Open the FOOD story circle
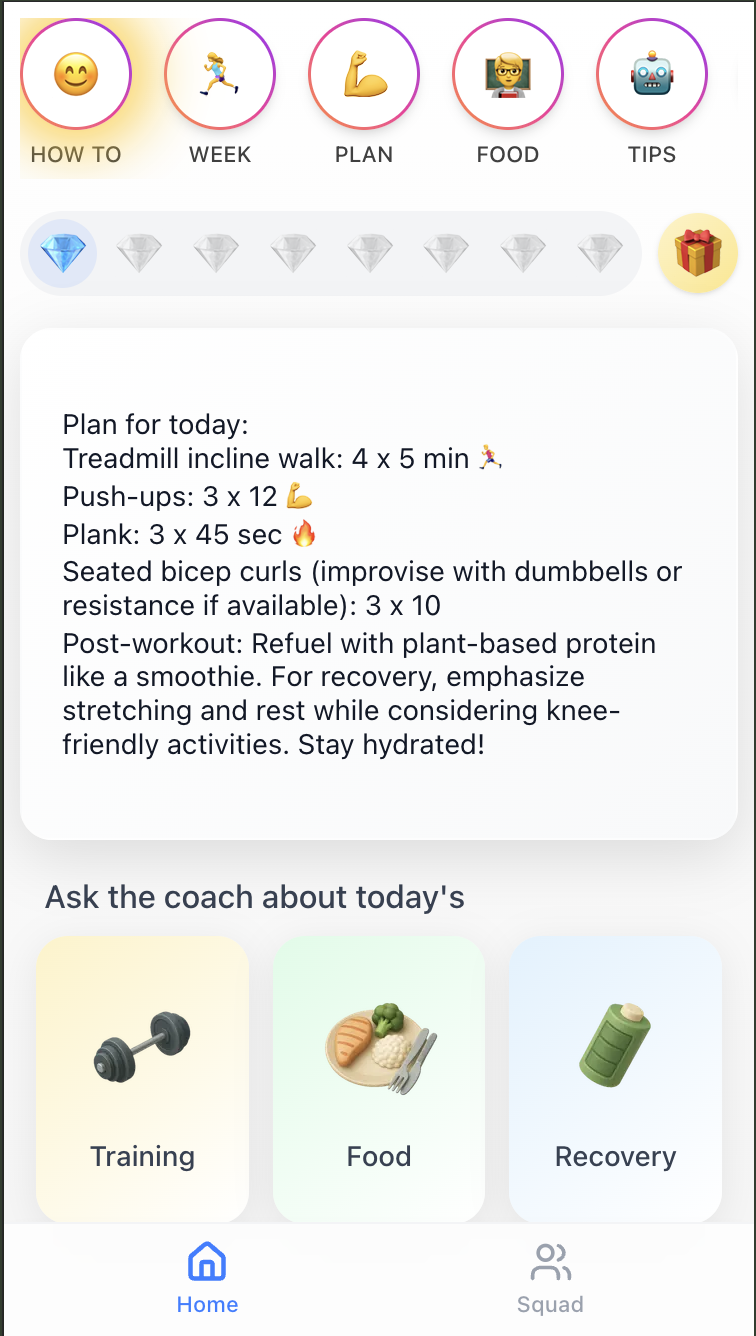This screenshot has width=756, height=1336. click(x=508, y=75)
